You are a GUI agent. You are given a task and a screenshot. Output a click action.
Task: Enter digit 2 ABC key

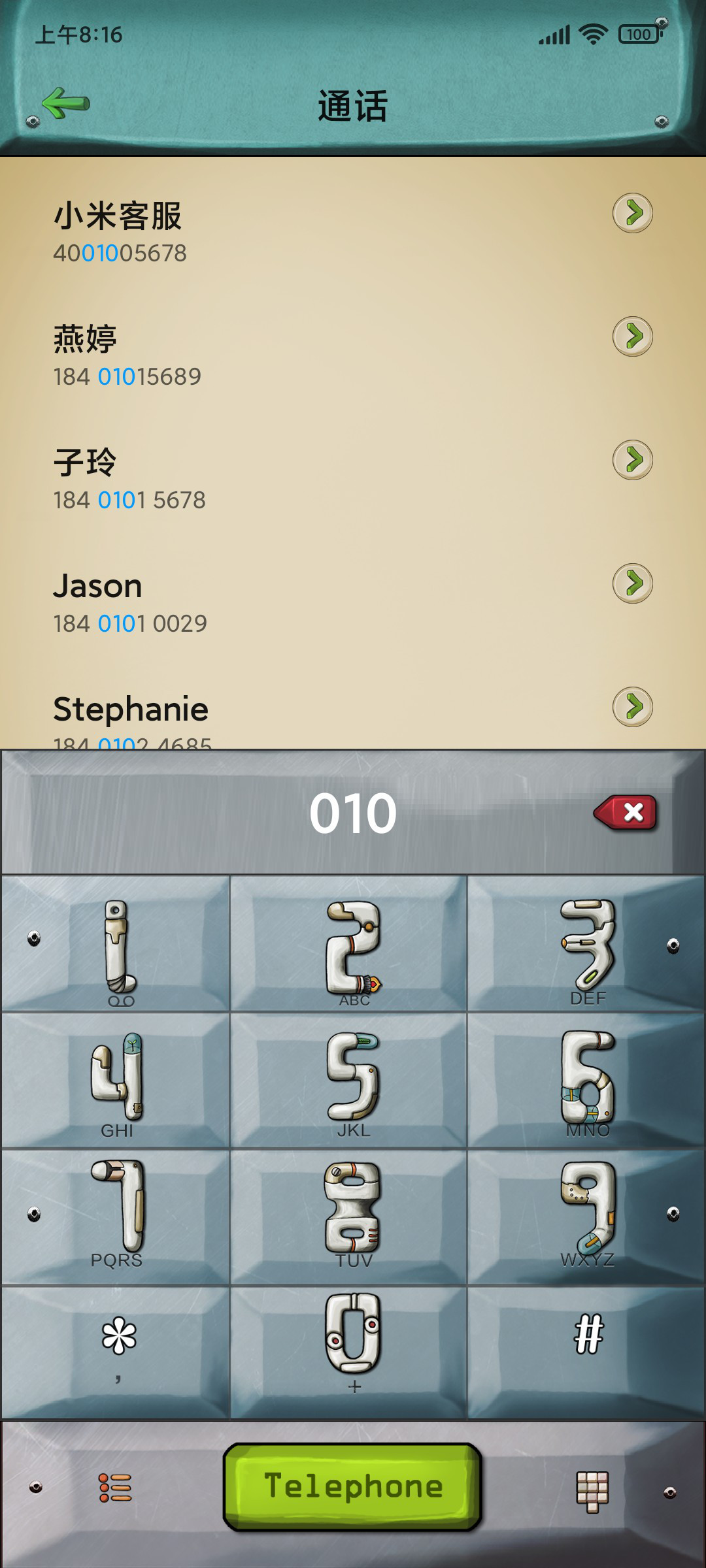(x=349, y=945)
